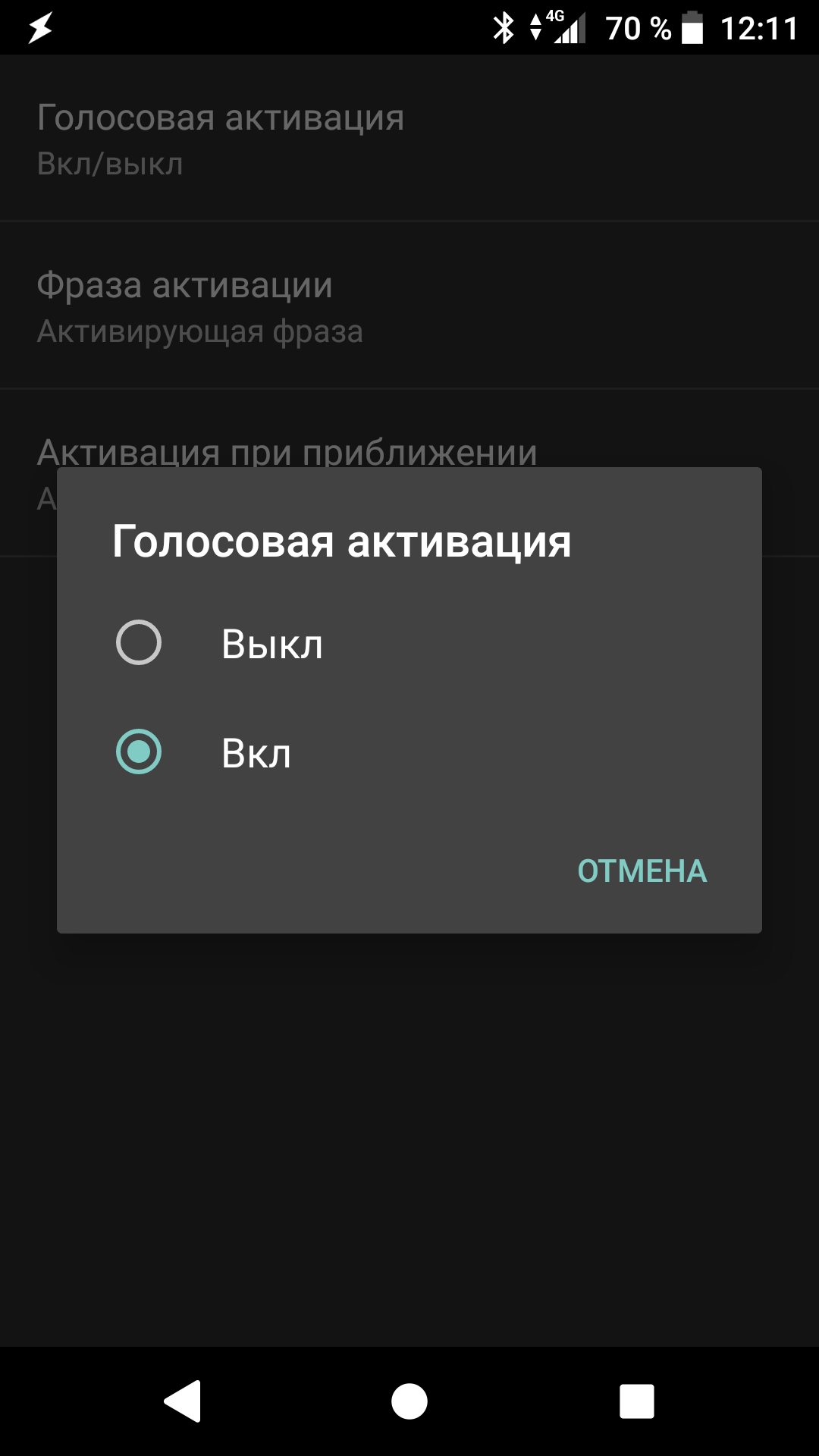Tap the filled Вкл radio indicator

point(140,753)
